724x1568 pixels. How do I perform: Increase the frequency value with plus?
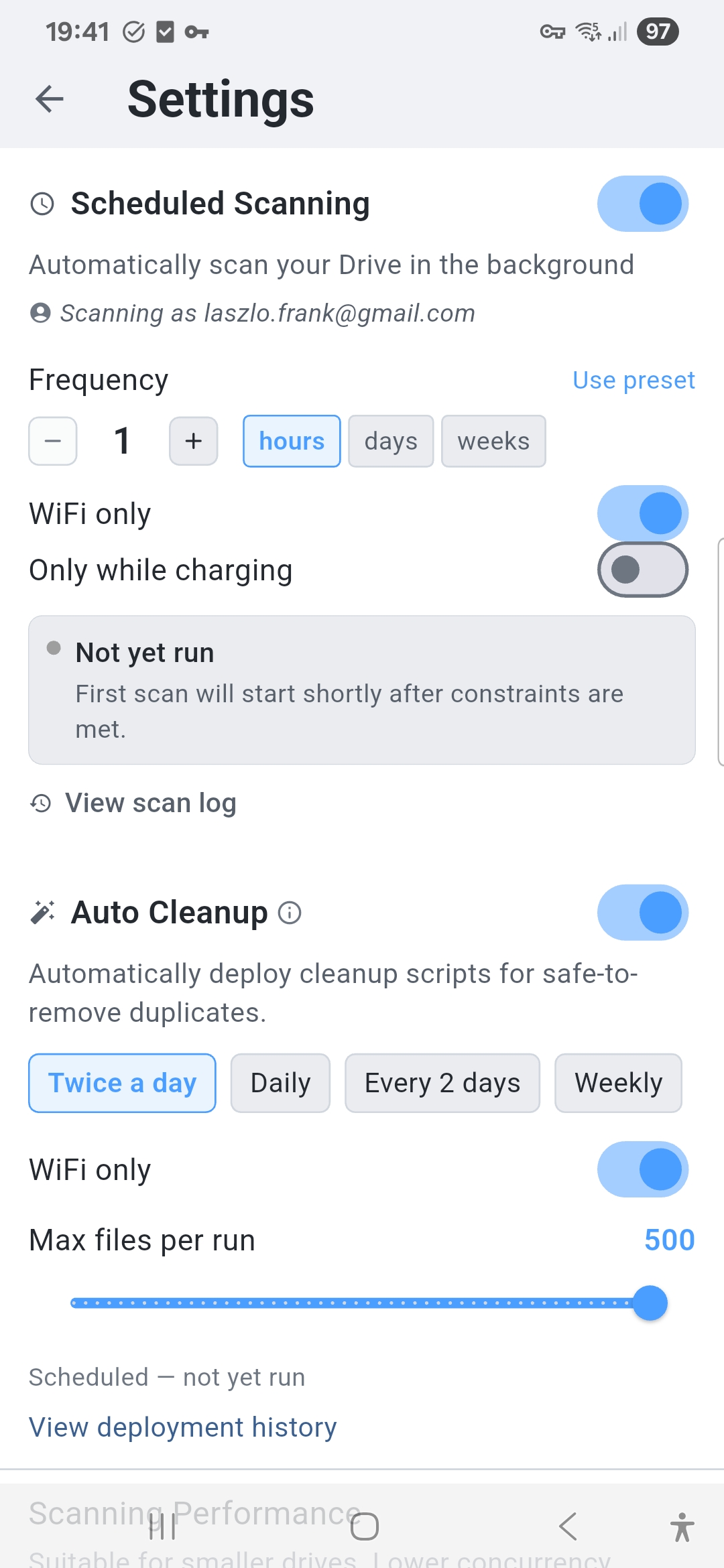click(x=193, y=441)
